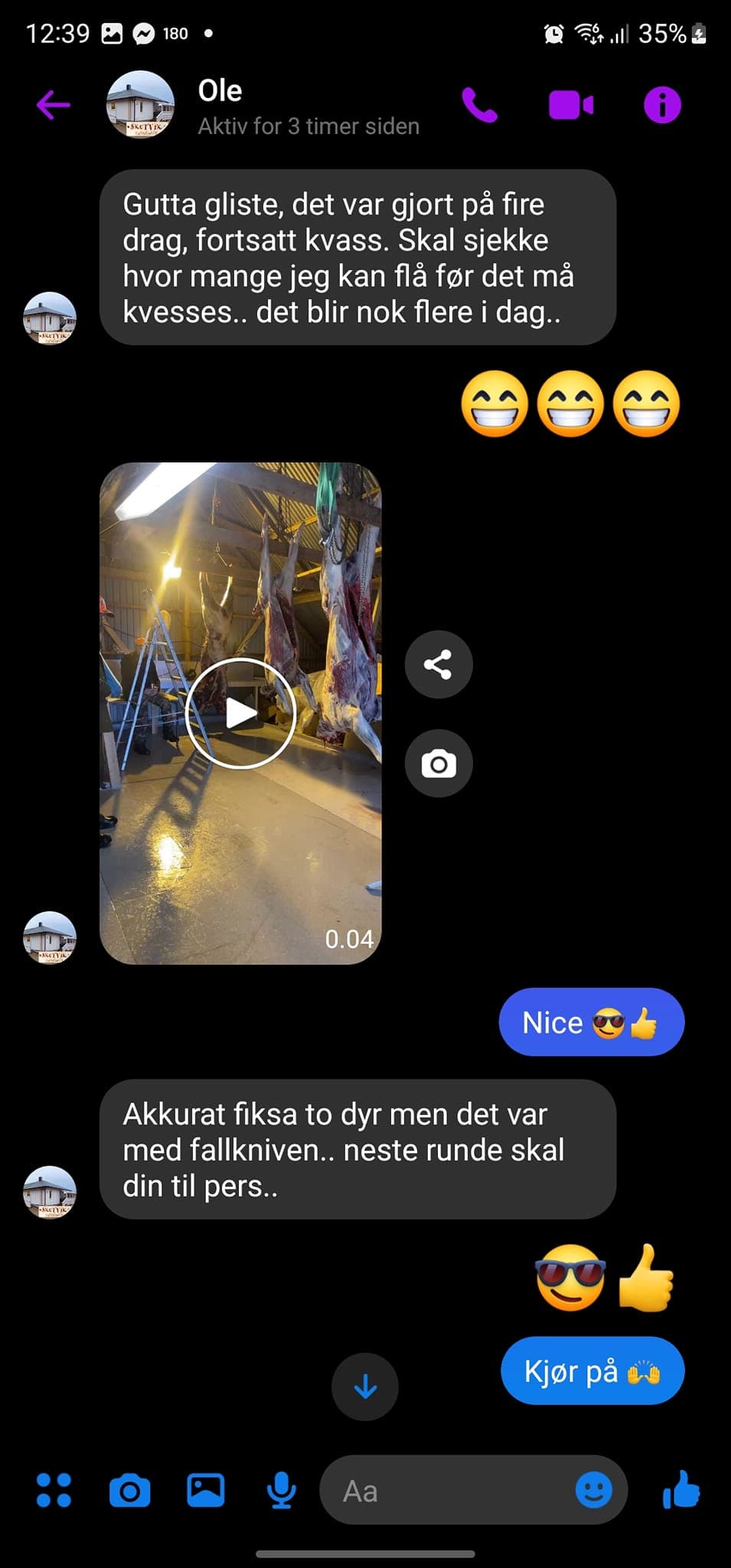Focus the Aa message input field
Image resolution: width=731 pixels, height=1568 pixels.
click(444, 1490)
